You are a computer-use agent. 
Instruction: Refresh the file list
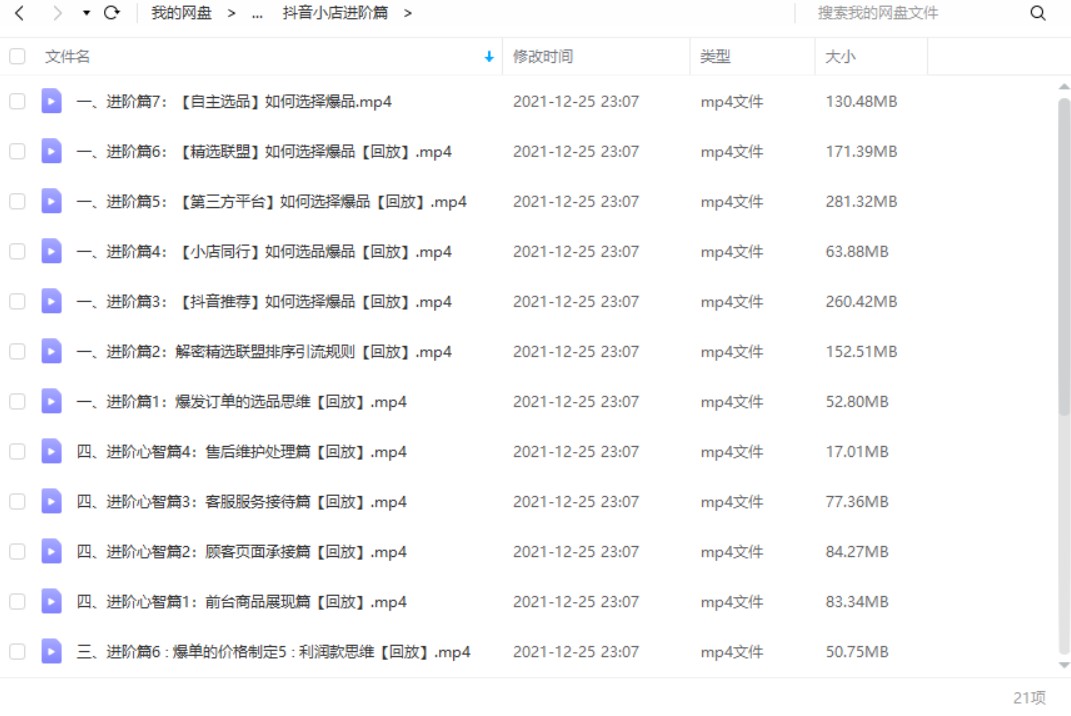coord(112,13)
